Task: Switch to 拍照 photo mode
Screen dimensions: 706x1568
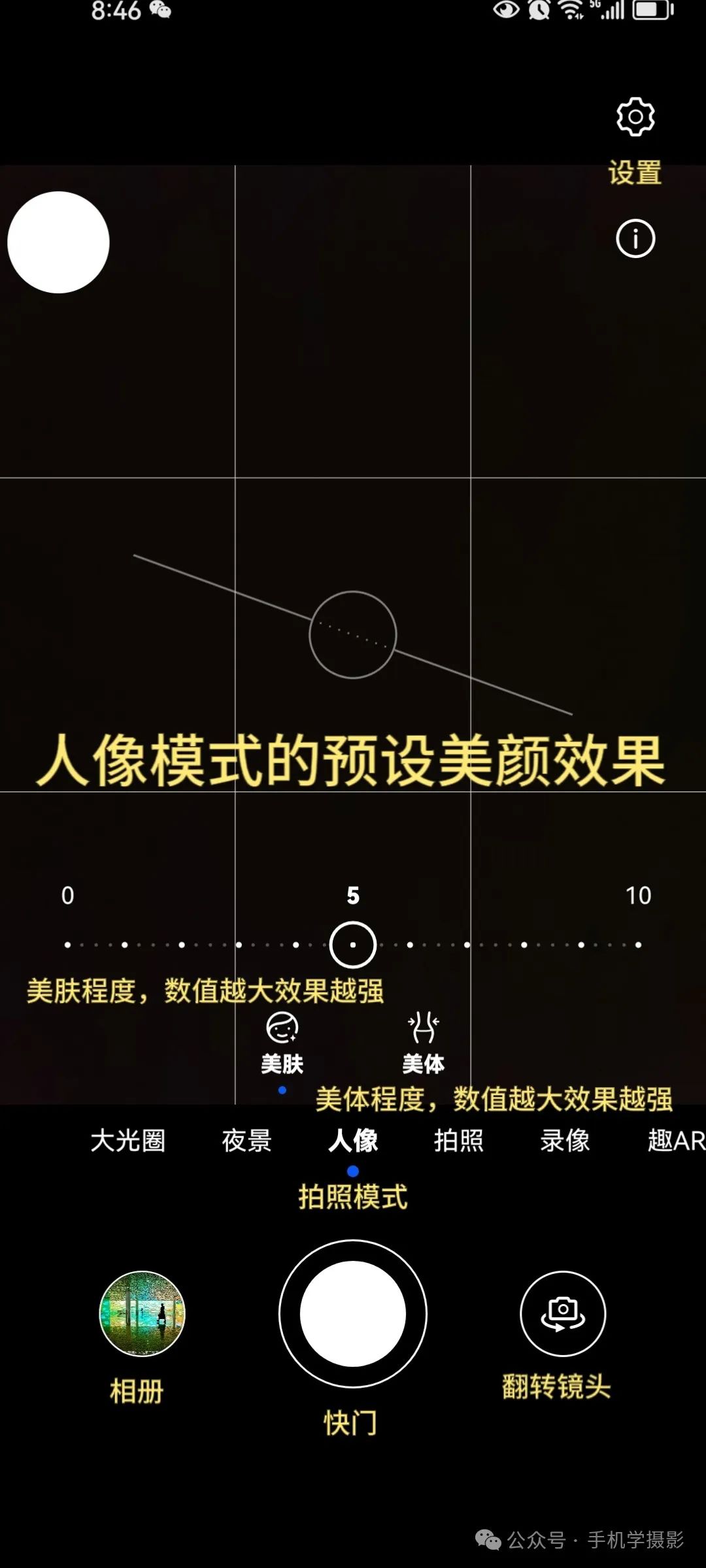Action: [x=459, y=1141]
